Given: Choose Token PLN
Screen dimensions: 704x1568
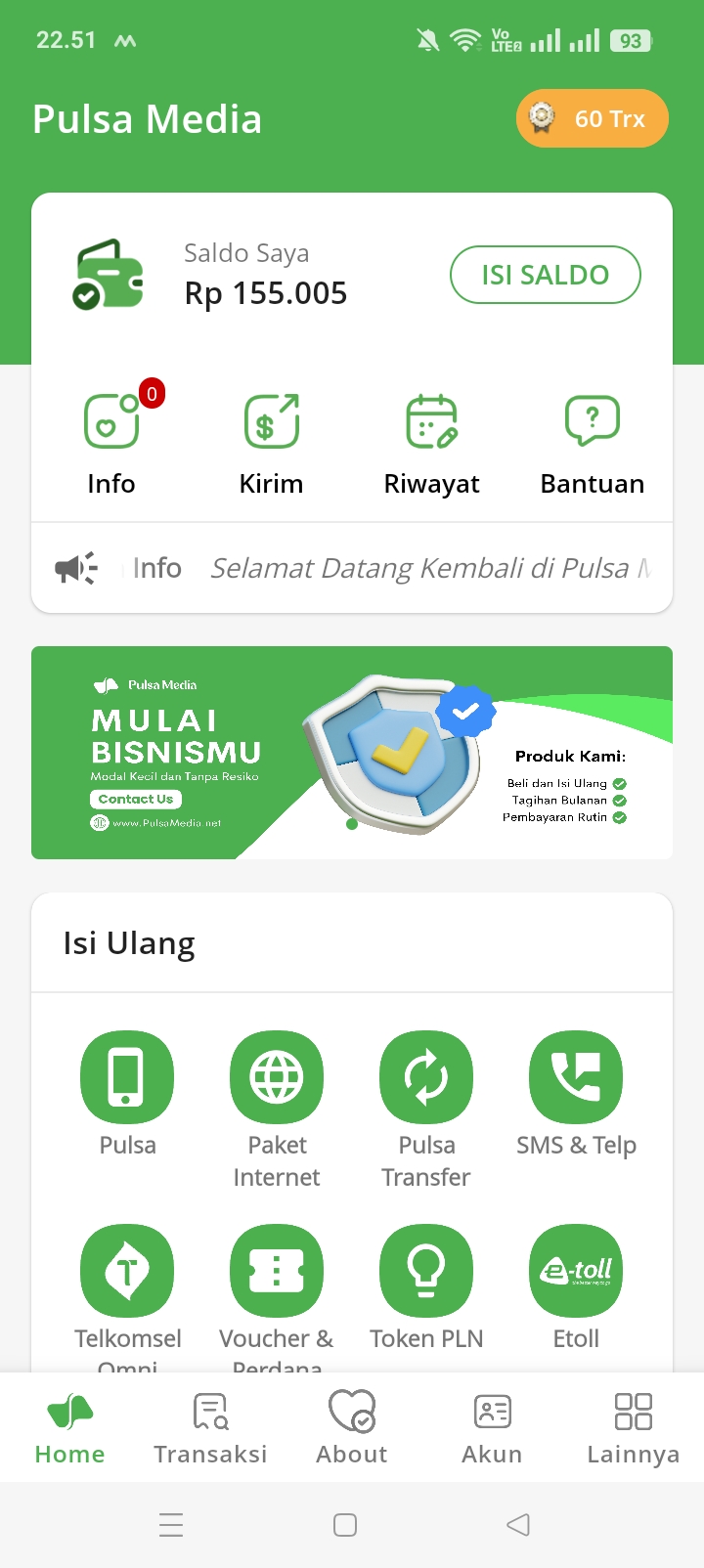Looking at the screenshot, I should tap(426, 1271).
